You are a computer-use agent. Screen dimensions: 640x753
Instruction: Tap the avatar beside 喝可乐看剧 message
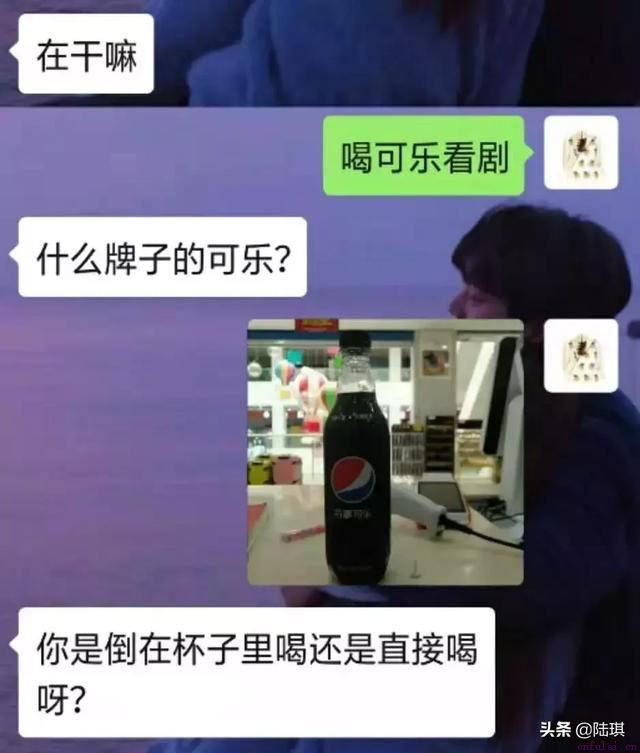pyautogui.click(x=580, y=153)
